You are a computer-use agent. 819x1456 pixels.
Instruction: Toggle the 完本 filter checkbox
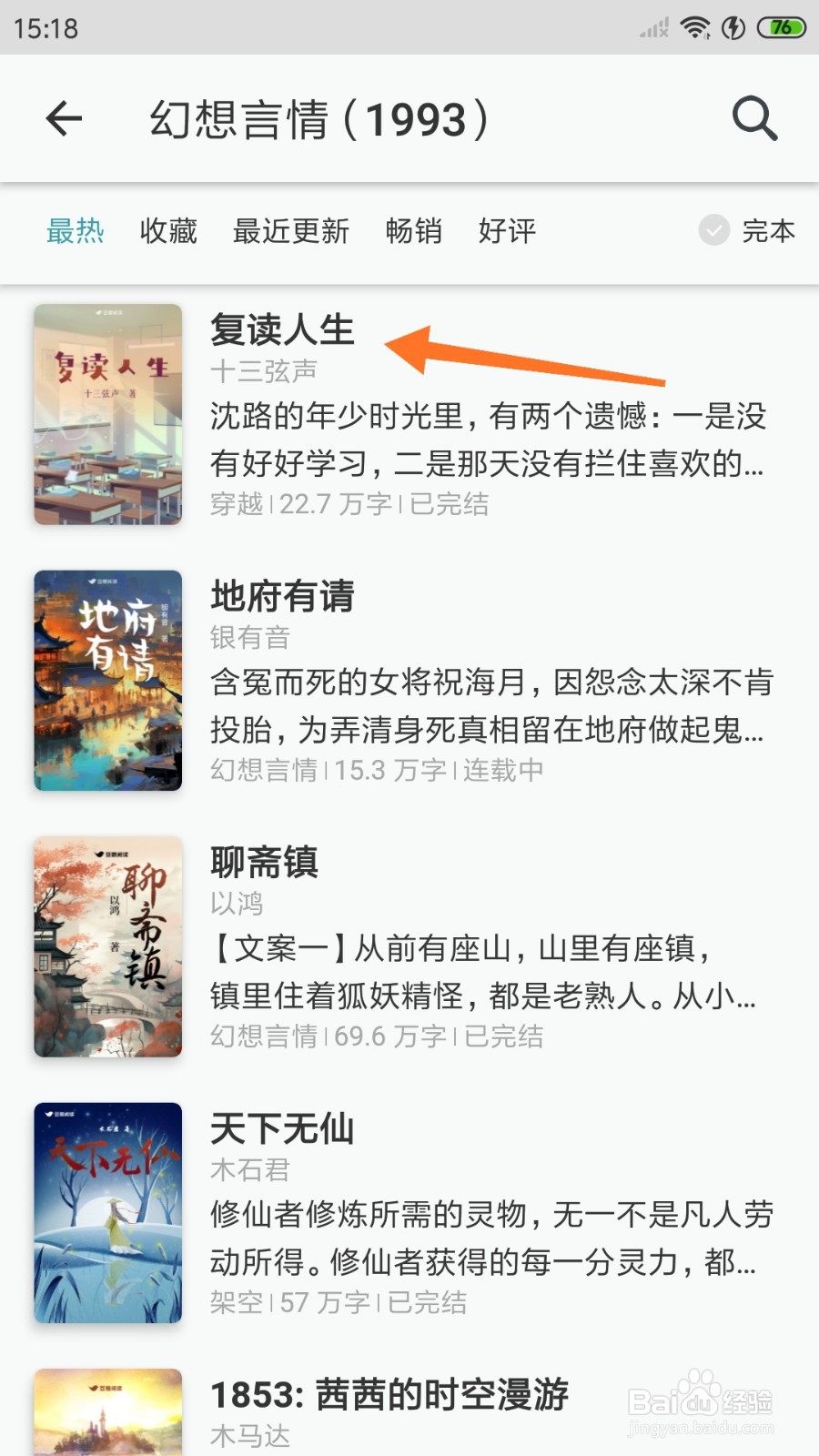coord(714,230)
